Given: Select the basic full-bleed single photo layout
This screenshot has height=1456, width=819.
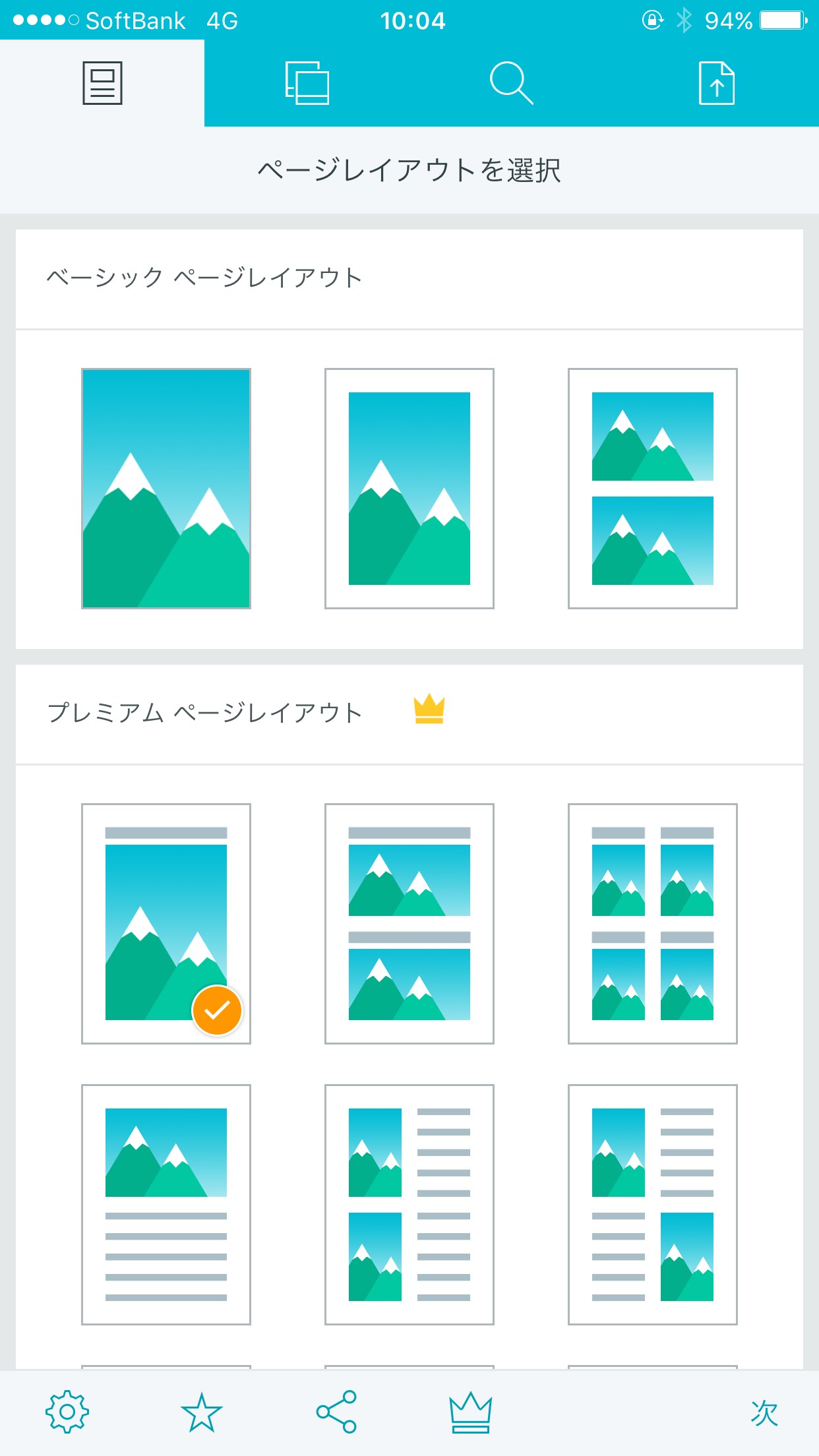Looking at the screenshot, I should coord(166,489).
